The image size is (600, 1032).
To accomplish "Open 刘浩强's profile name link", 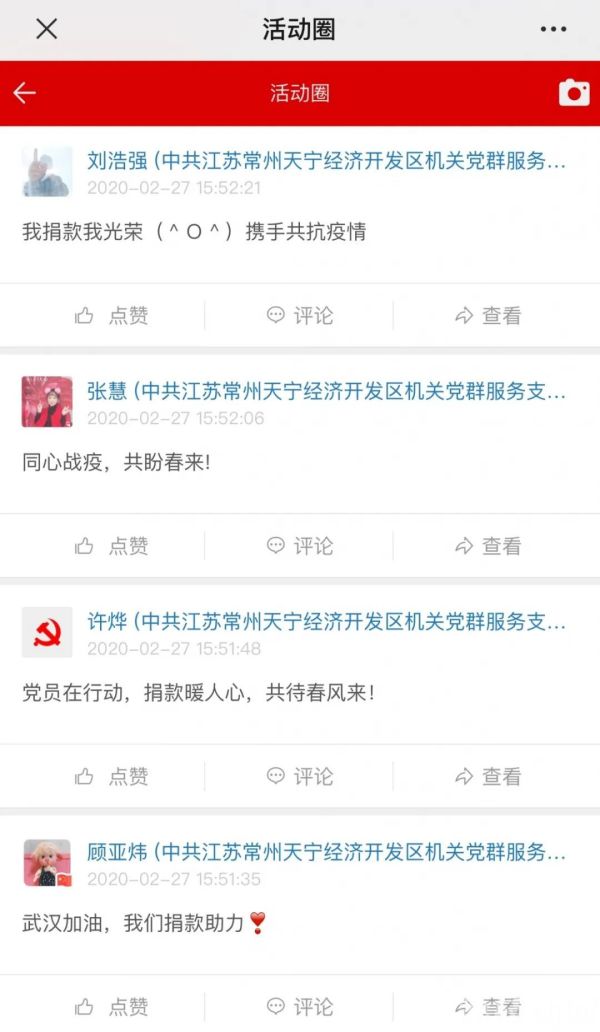I will point(326,161).
